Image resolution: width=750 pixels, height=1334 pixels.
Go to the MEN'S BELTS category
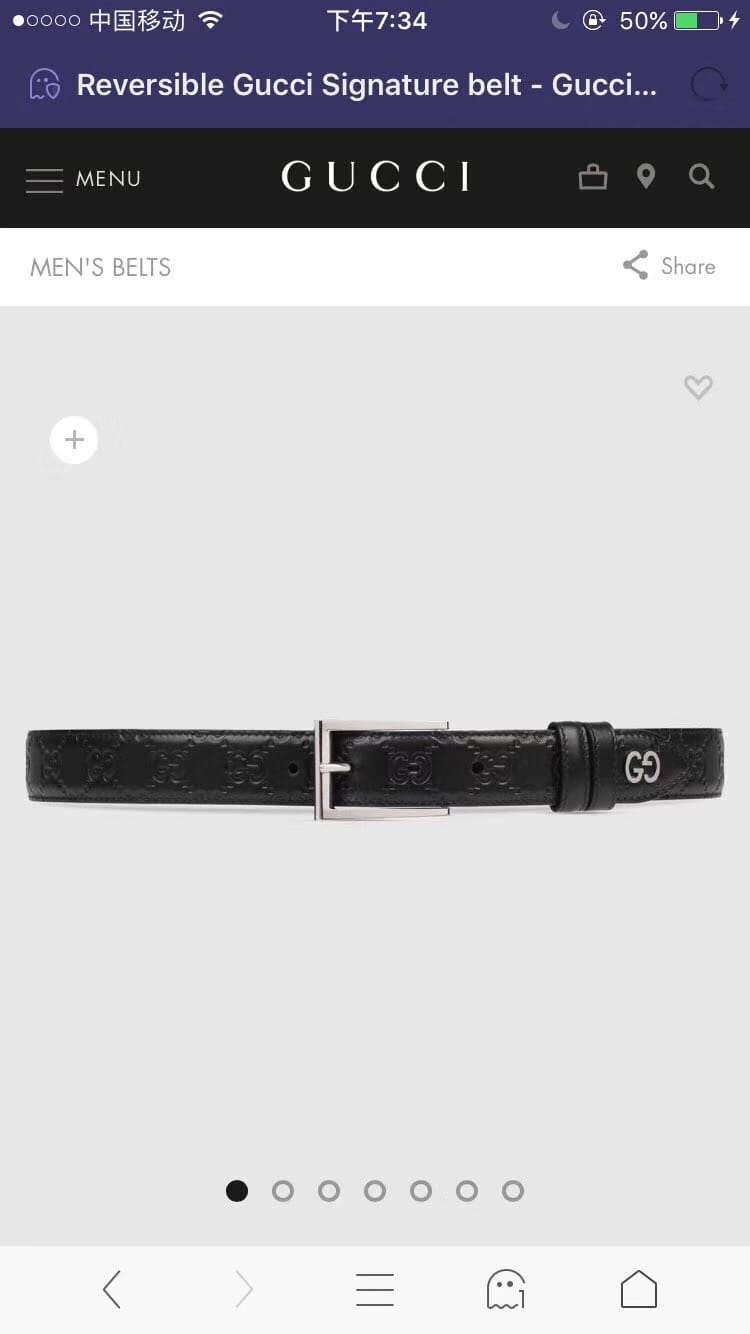[x=100, y=267]
